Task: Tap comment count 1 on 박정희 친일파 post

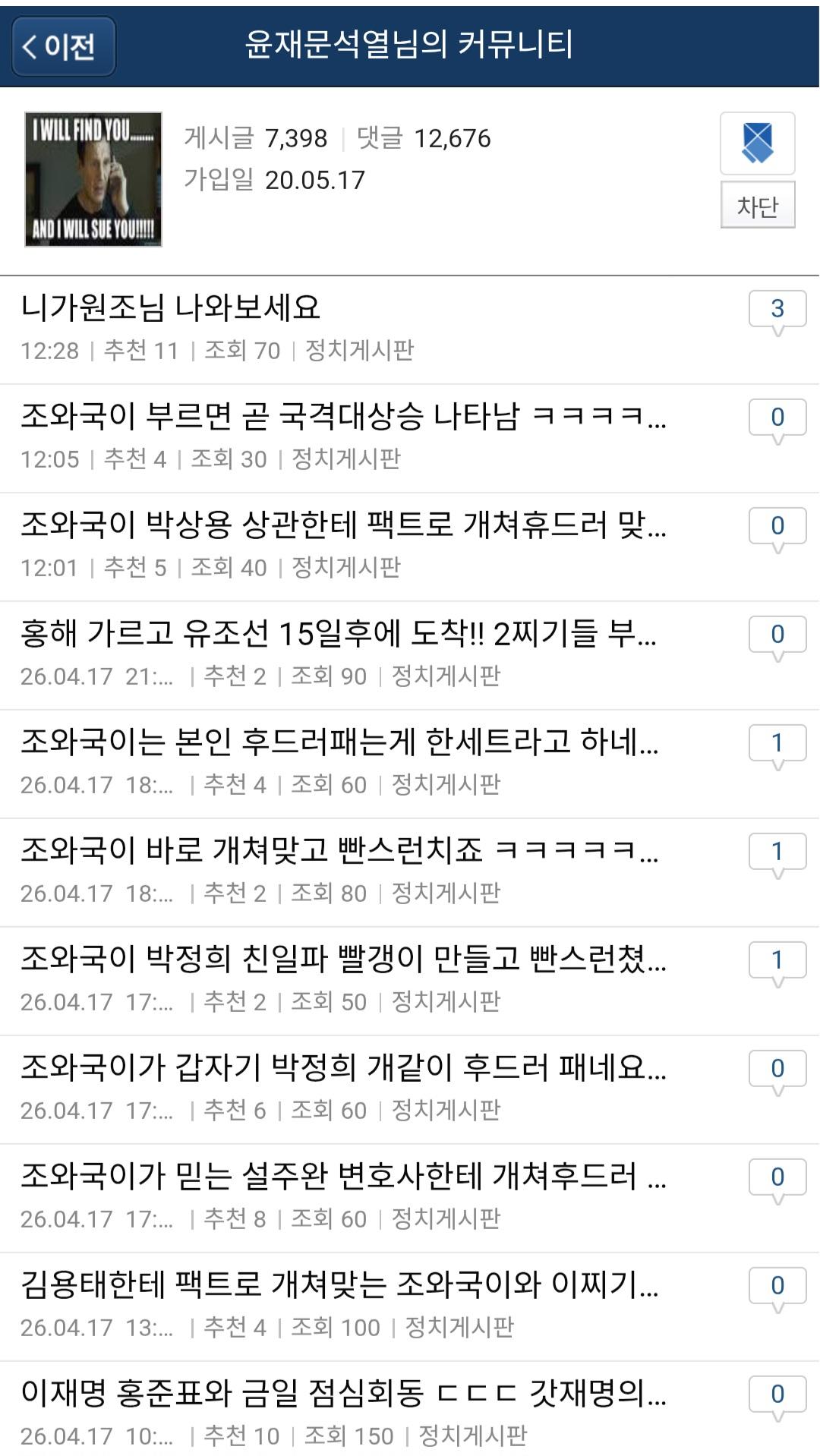Action: point(776,960)
